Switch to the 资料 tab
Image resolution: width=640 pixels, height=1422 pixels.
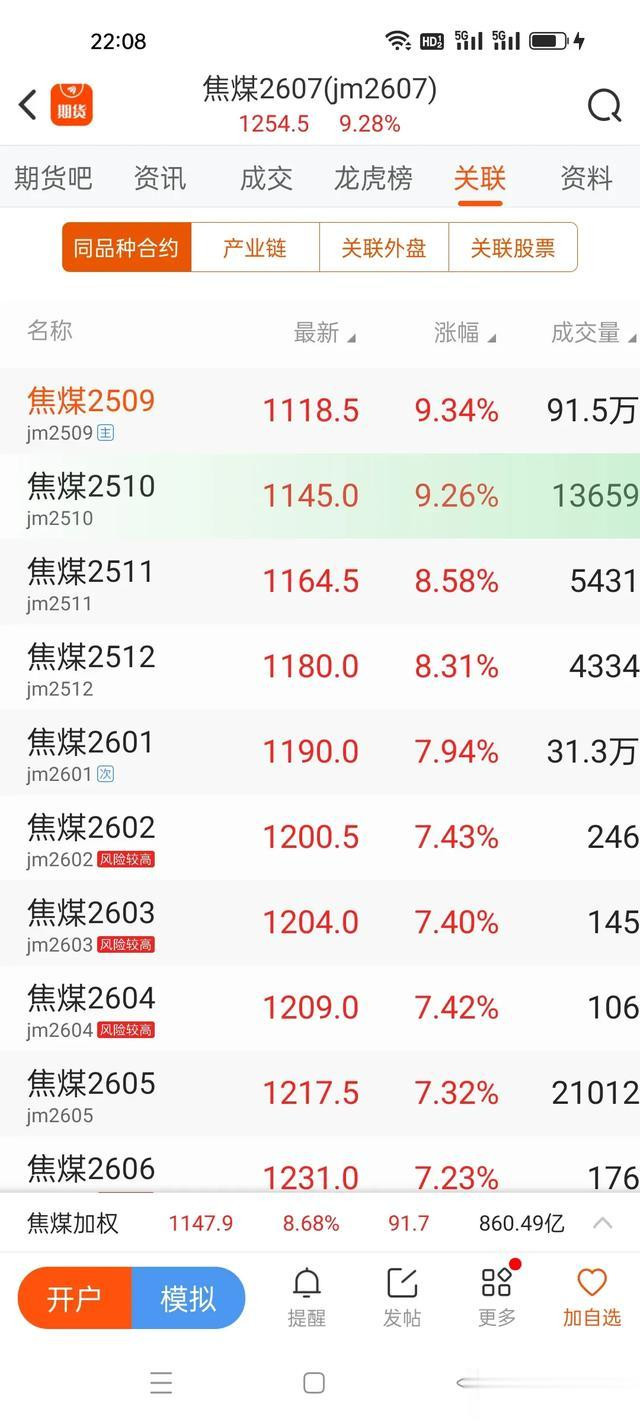point(586,179)
